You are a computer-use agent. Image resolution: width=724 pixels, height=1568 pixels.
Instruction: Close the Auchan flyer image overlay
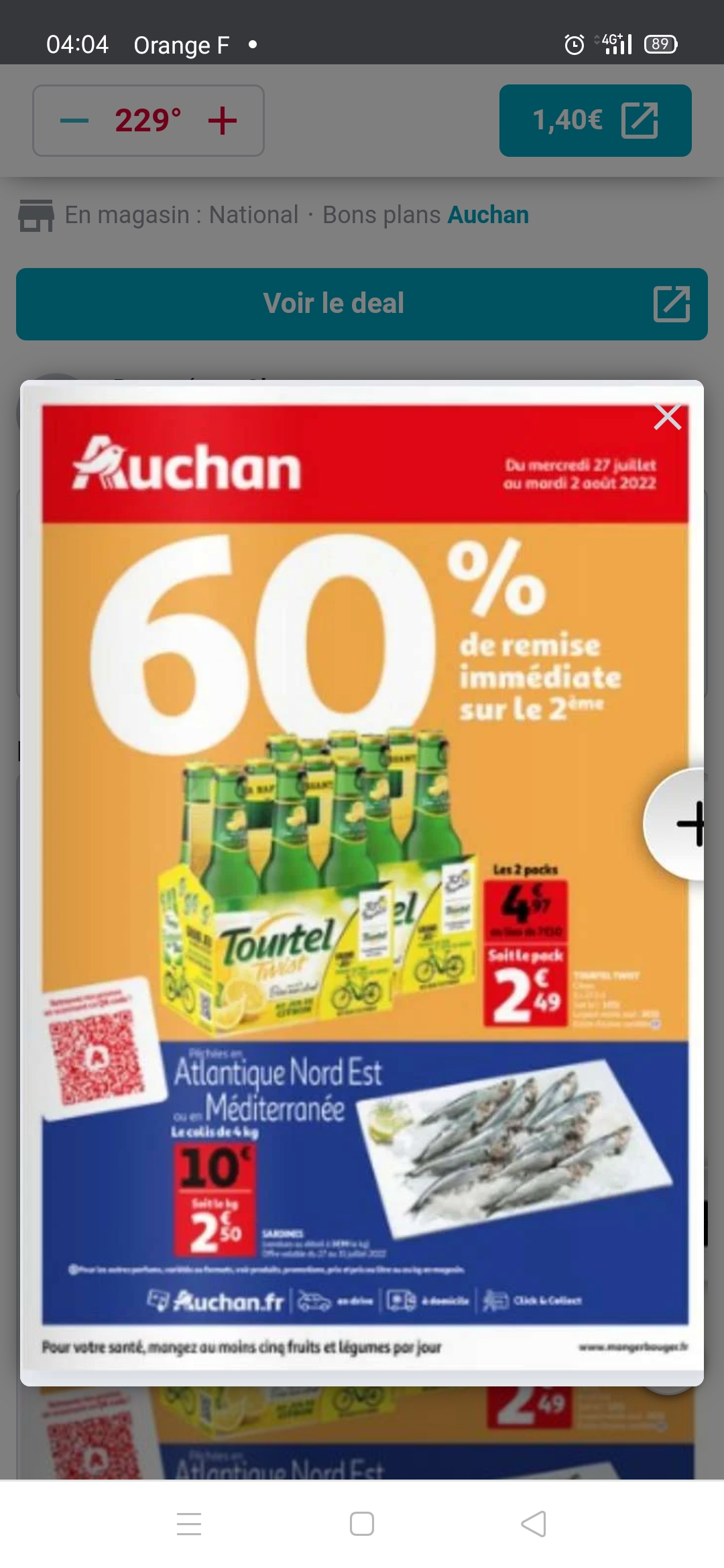coord(667,417)
